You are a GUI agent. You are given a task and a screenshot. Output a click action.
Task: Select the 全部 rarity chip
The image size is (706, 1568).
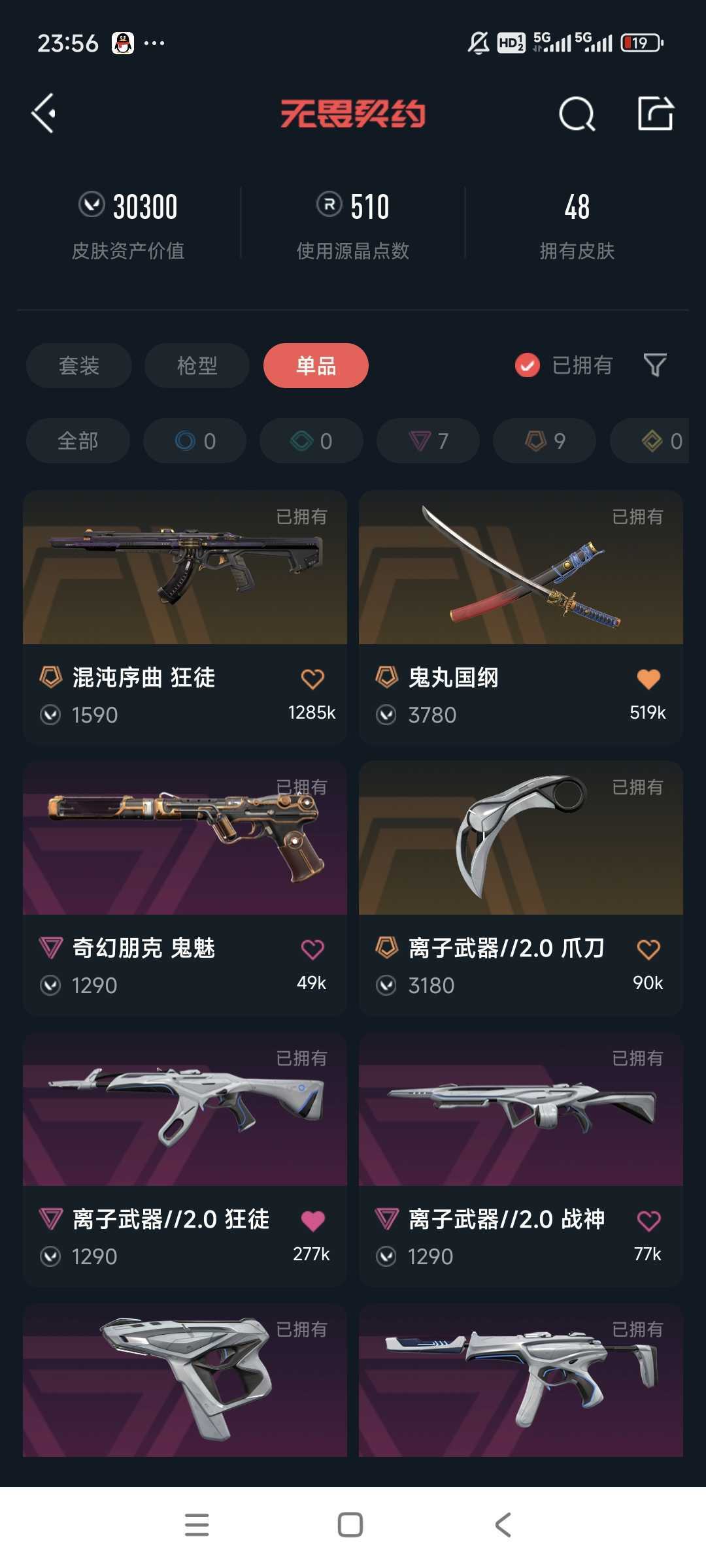78,441
